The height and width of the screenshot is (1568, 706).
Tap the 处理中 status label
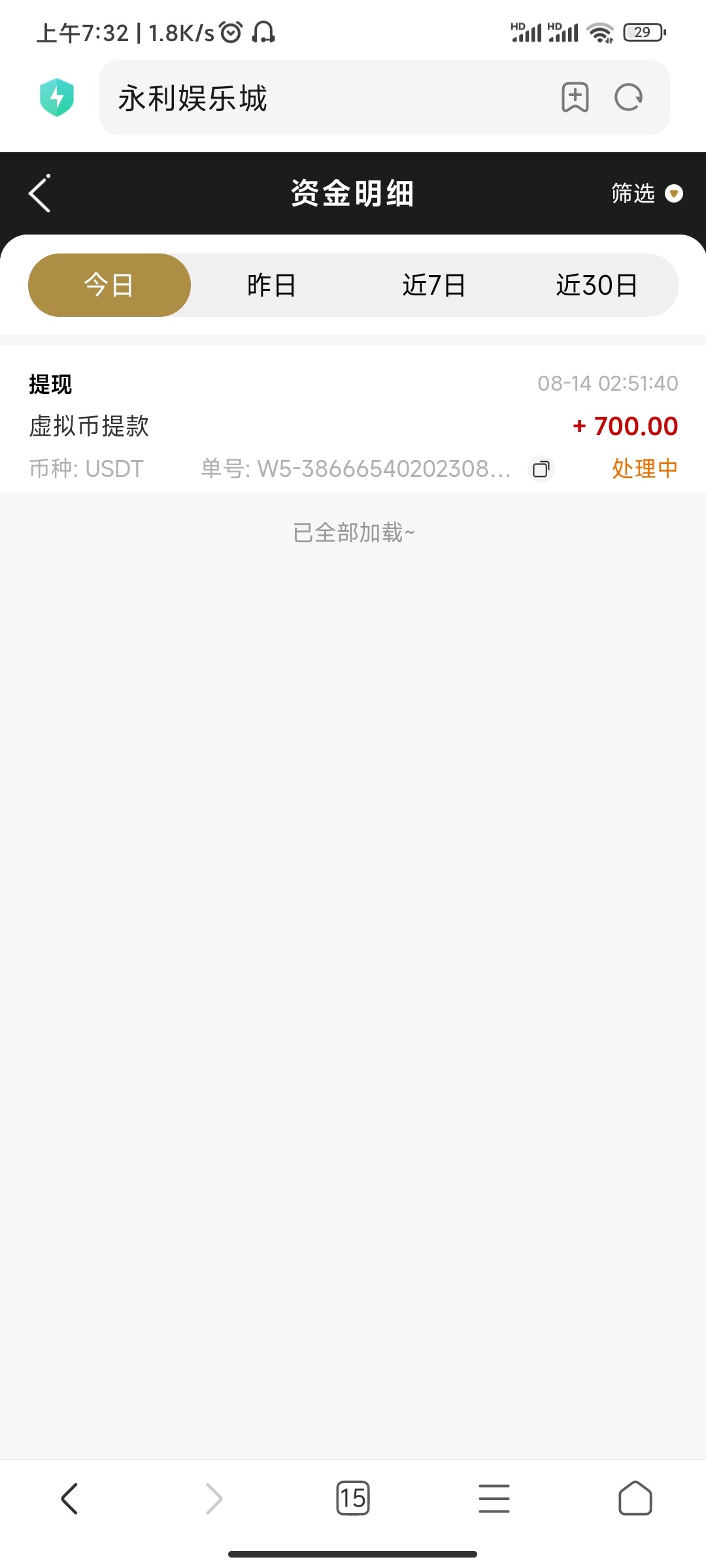click(x=644, y=469)
